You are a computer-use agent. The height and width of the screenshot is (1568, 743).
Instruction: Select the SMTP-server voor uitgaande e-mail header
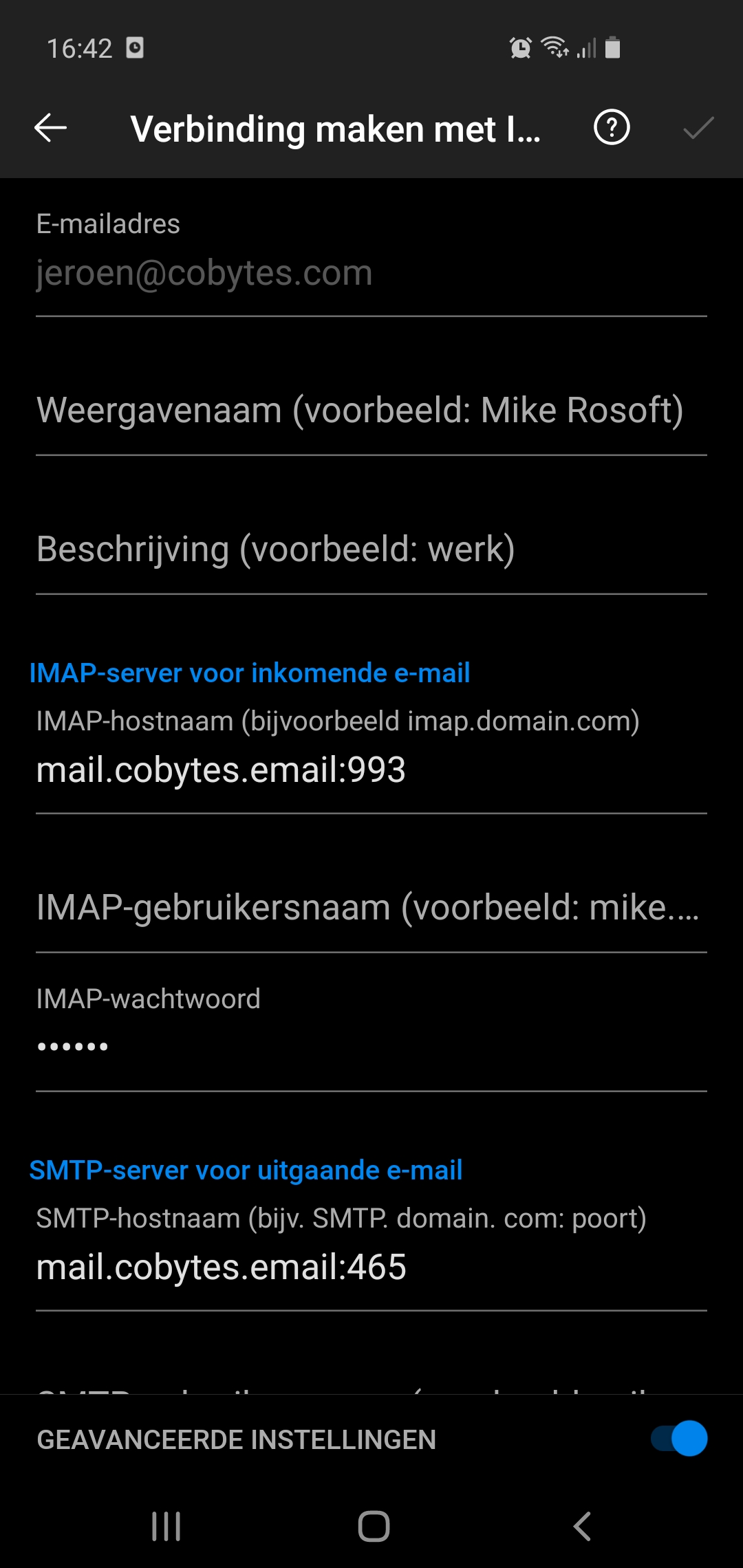(246, 1169)
